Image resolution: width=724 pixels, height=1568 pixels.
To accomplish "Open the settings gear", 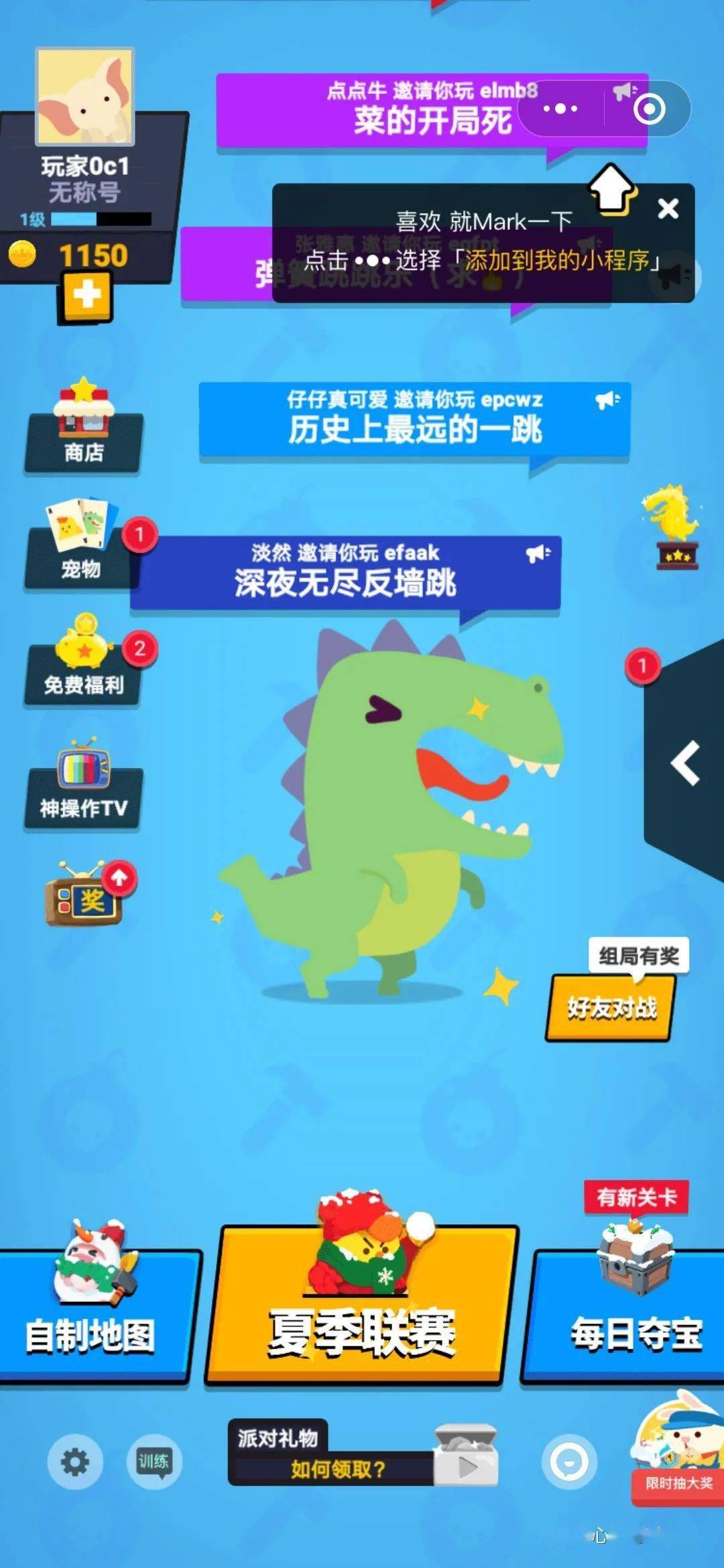I will click(75, 1461).
